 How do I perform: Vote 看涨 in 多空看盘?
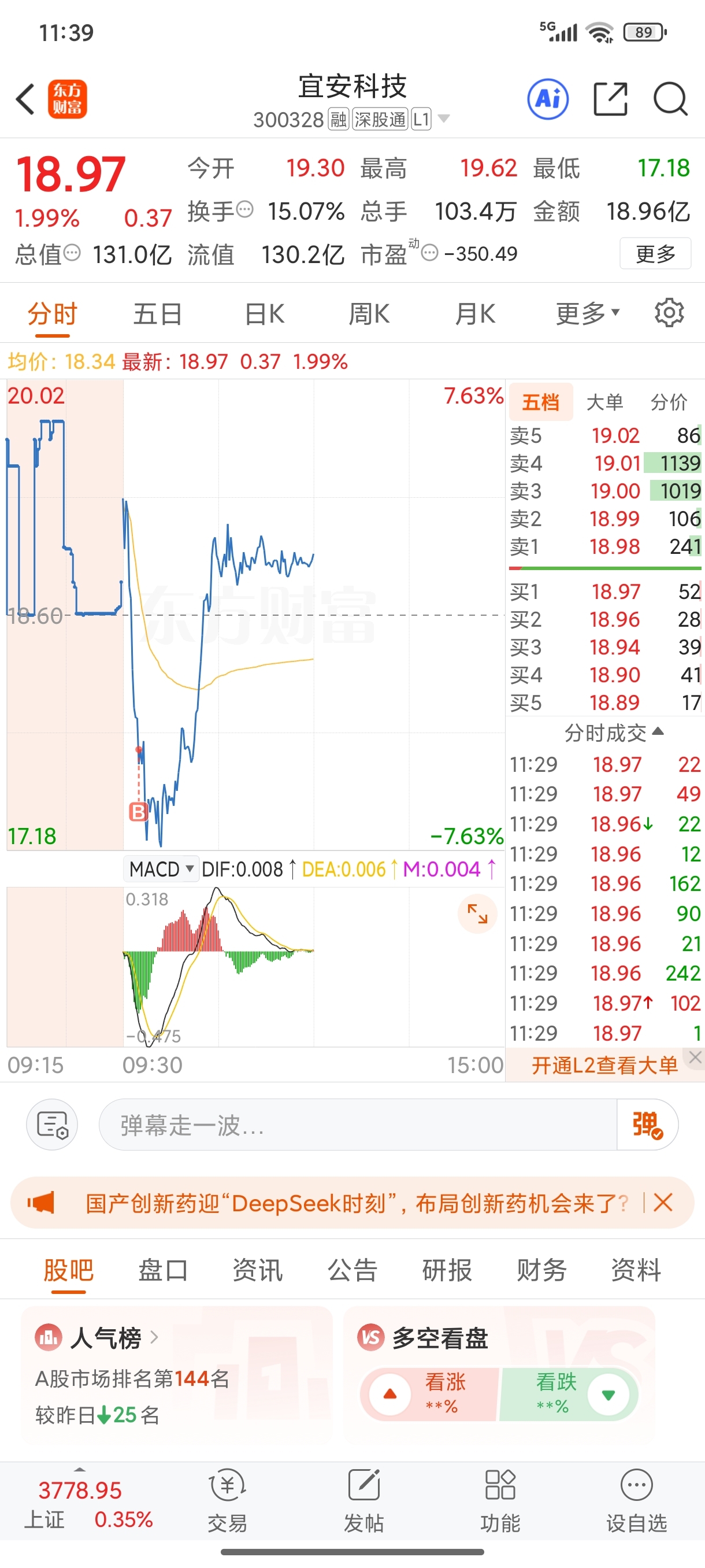(429, 1393)
